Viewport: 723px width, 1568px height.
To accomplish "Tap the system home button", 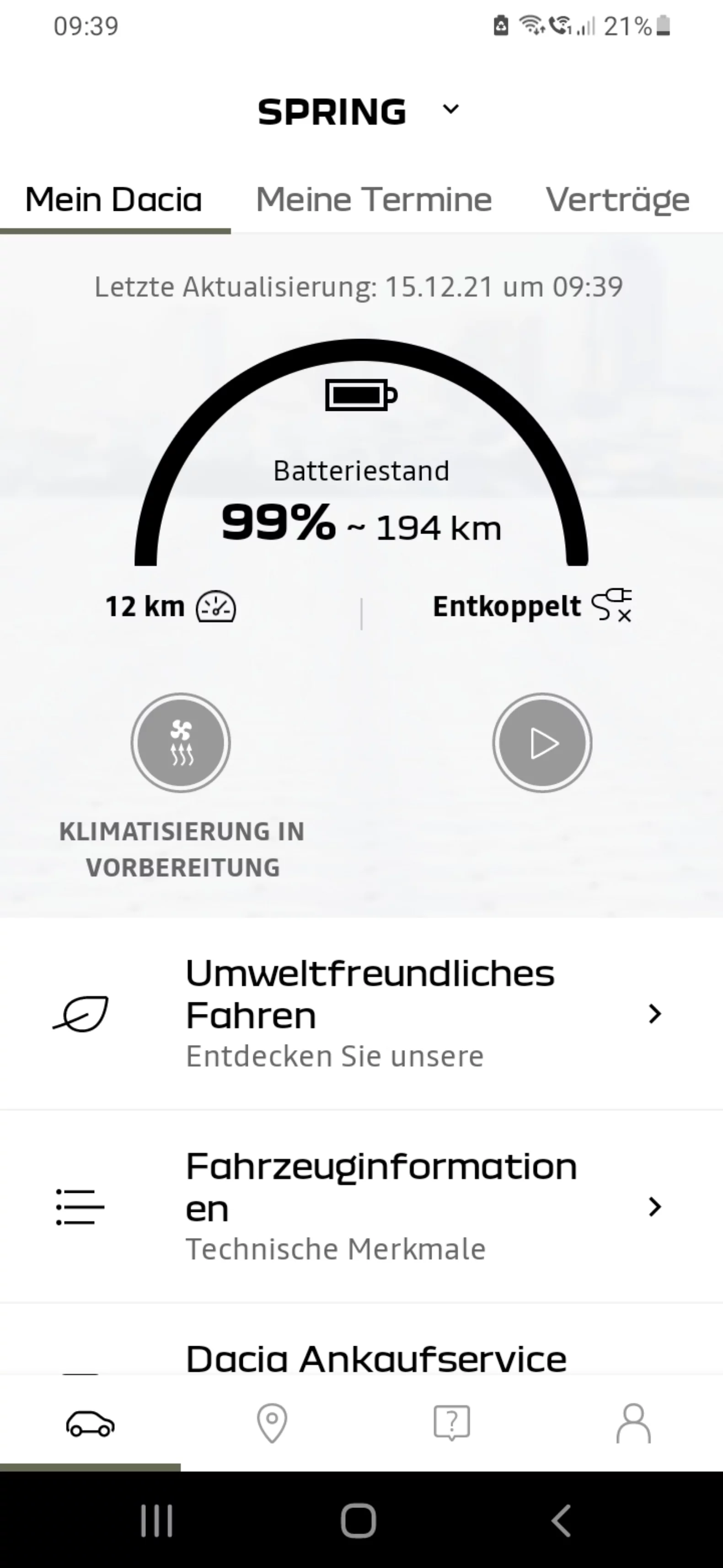I will pyautogui.click(x=359, y=1520).
